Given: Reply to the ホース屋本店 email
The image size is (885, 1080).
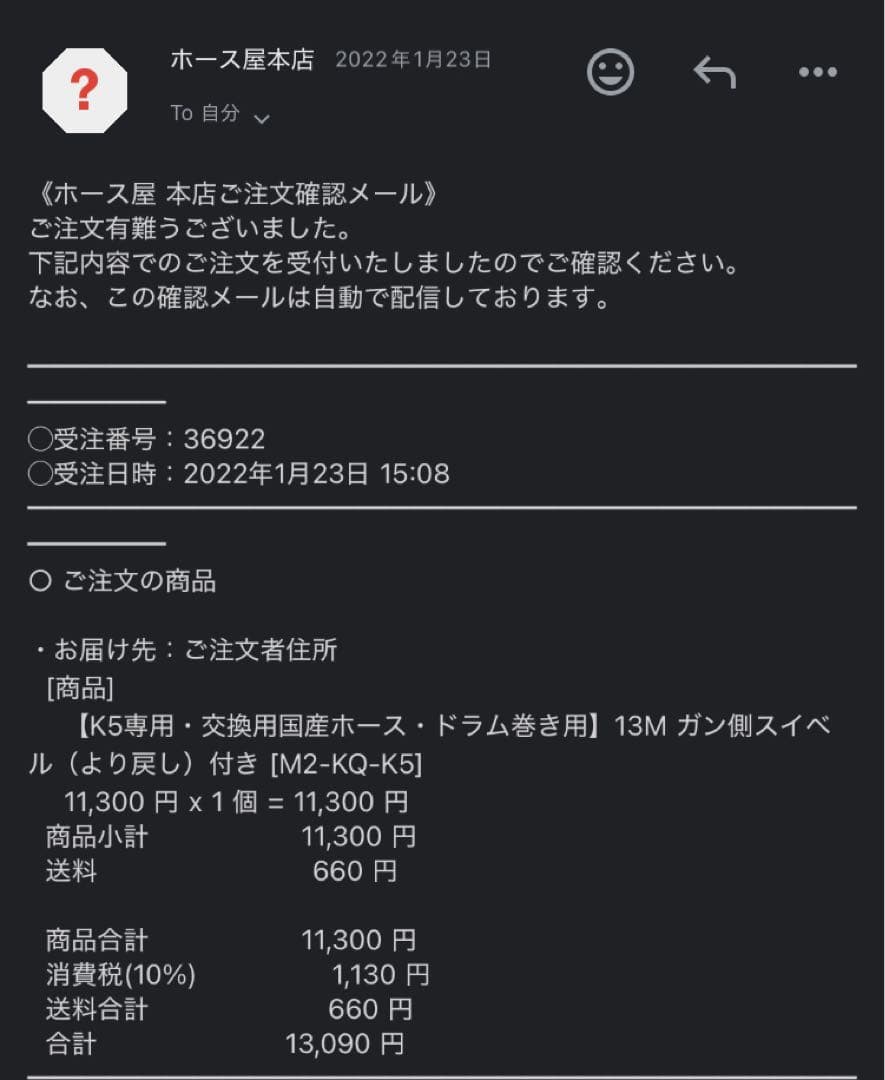Looking at the screenshot, I should tap(714, 72).
